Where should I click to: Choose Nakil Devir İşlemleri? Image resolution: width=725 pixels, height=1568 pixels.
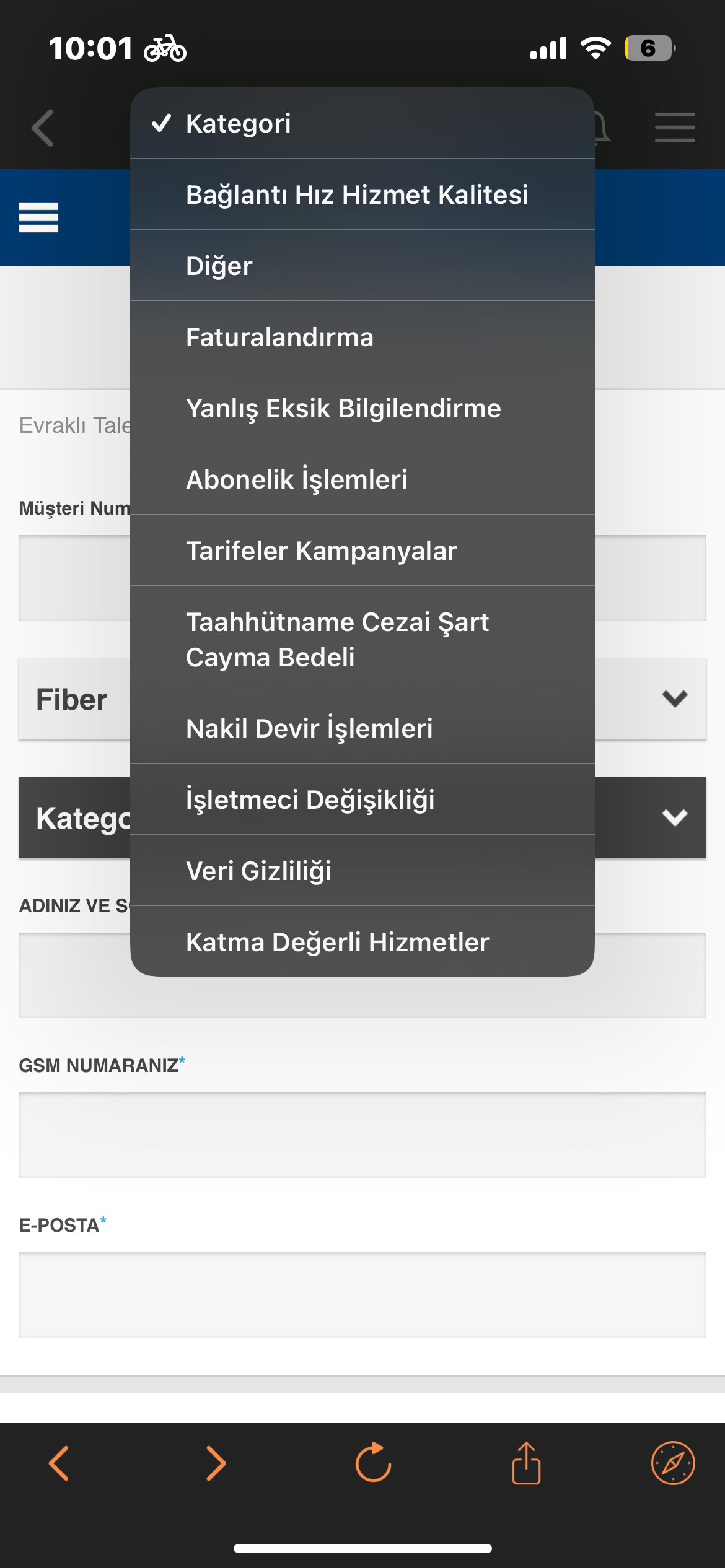tap(362, 728)
